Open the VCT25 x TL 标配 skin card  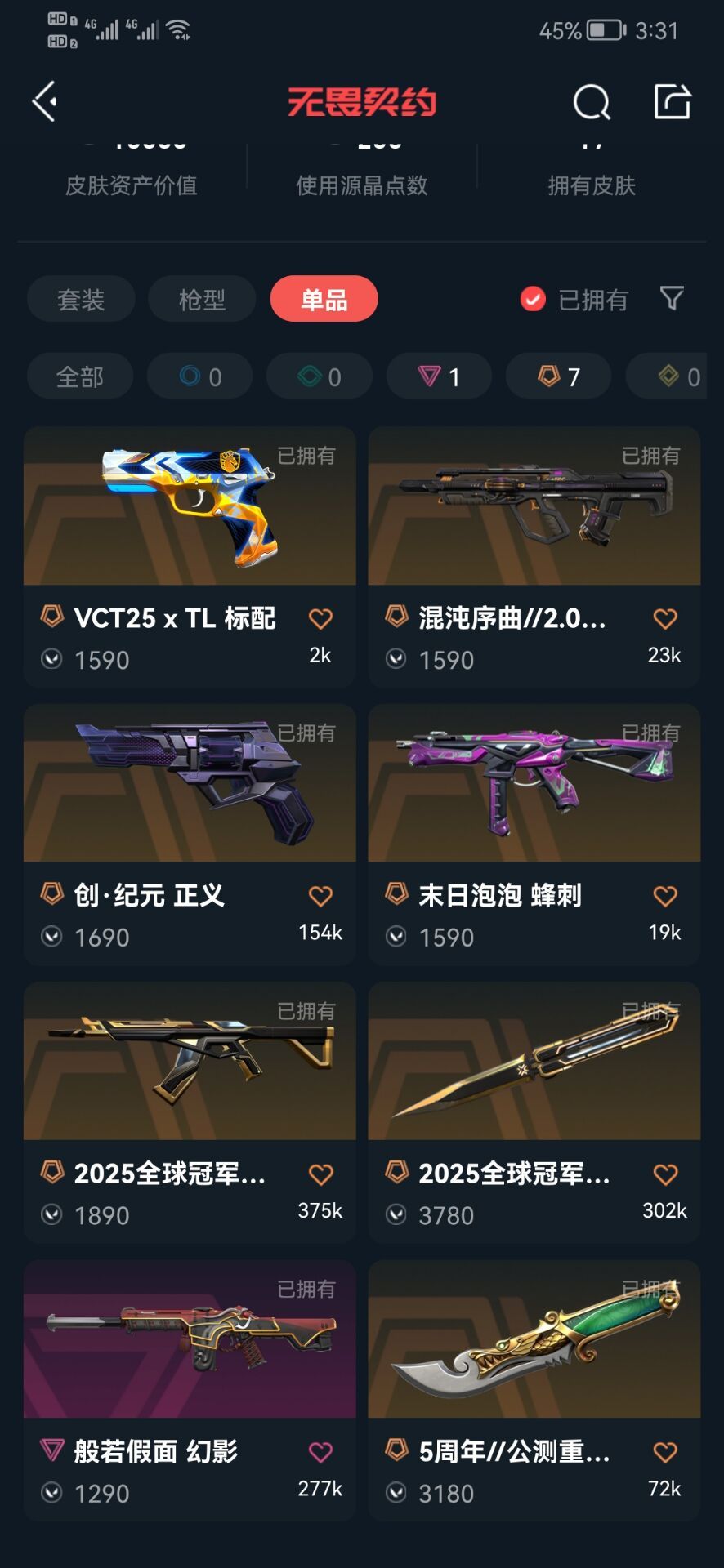(x=190, y=557)
